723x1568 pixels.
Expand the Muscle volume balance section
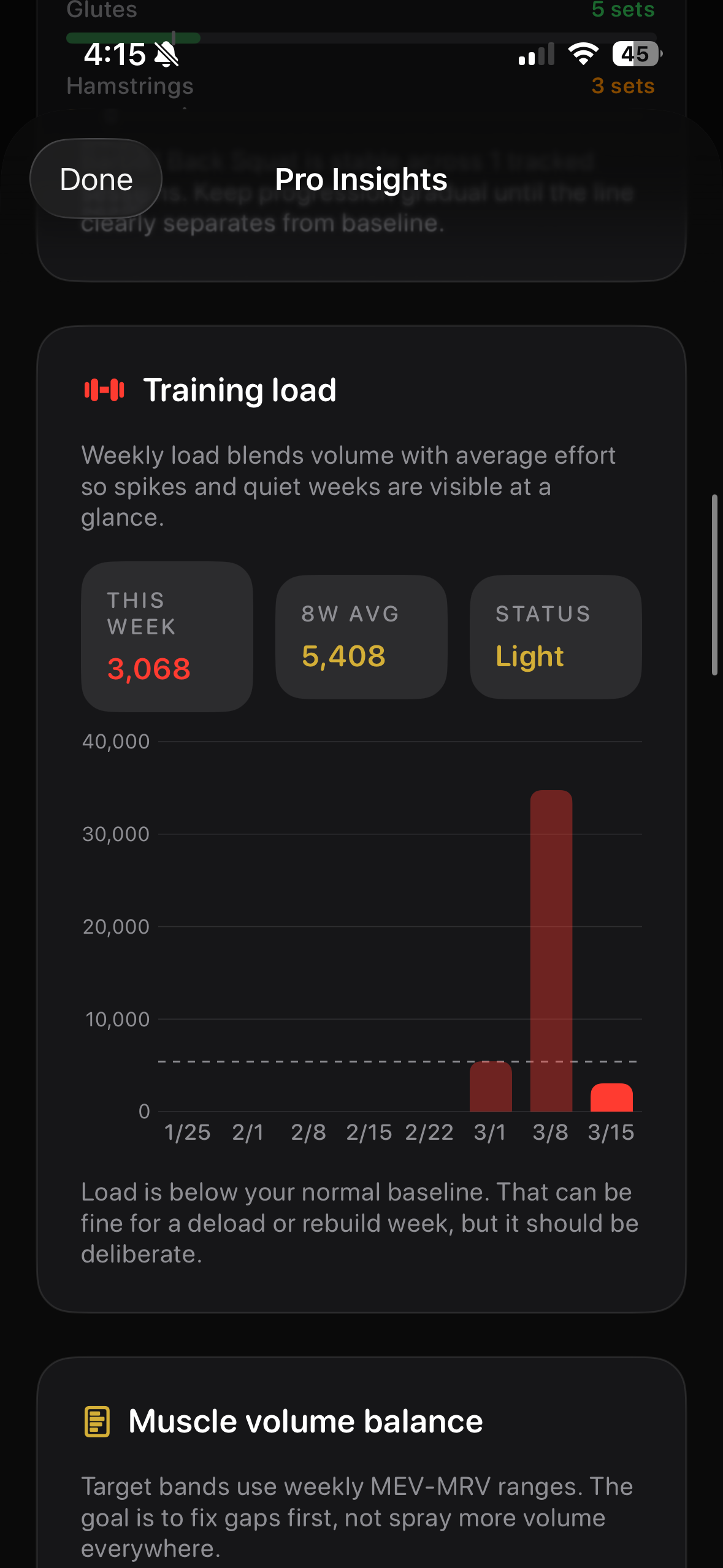(x=307, y=1421)
